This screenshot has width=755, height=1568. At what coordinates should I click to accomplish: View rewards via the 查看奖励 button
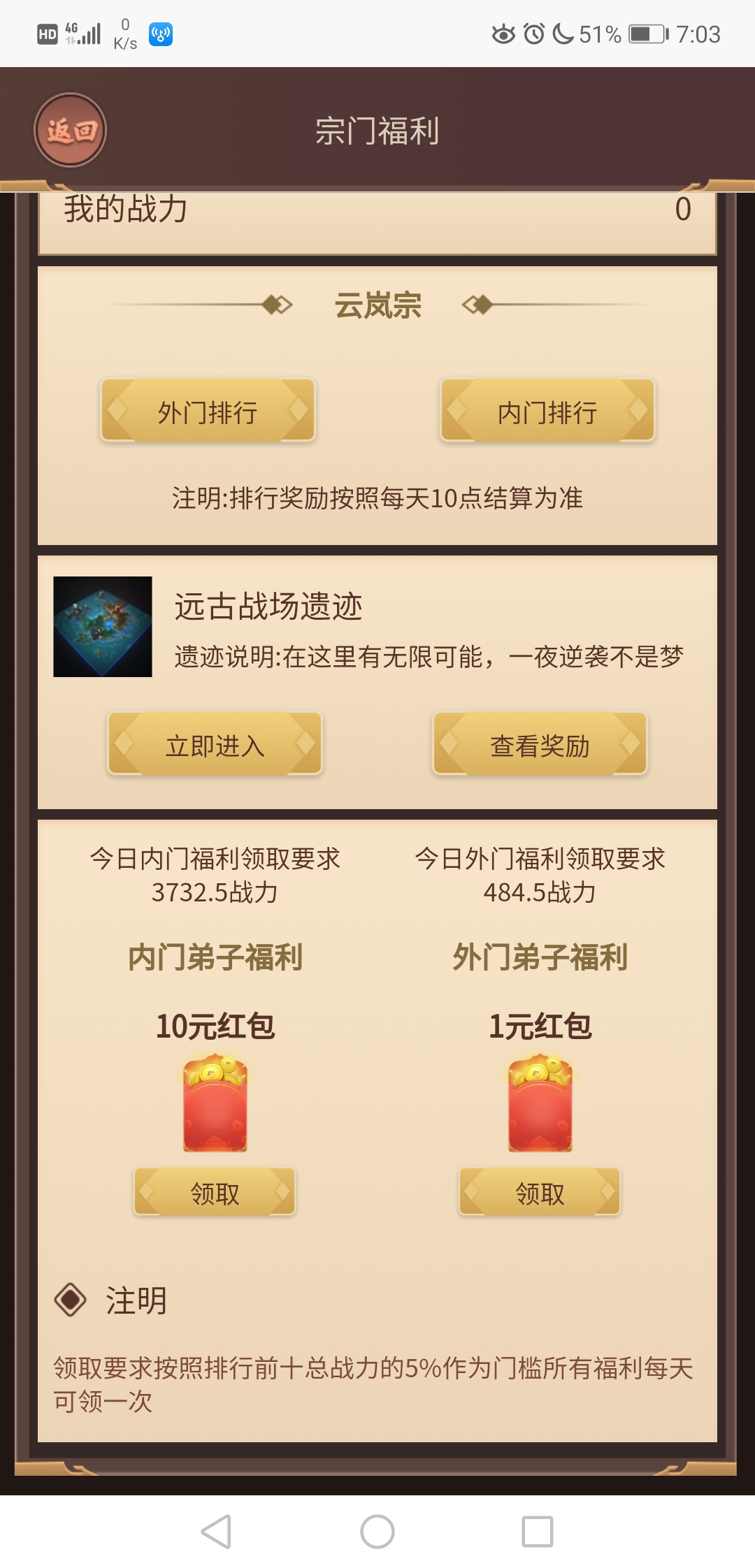tap(540, 745)
